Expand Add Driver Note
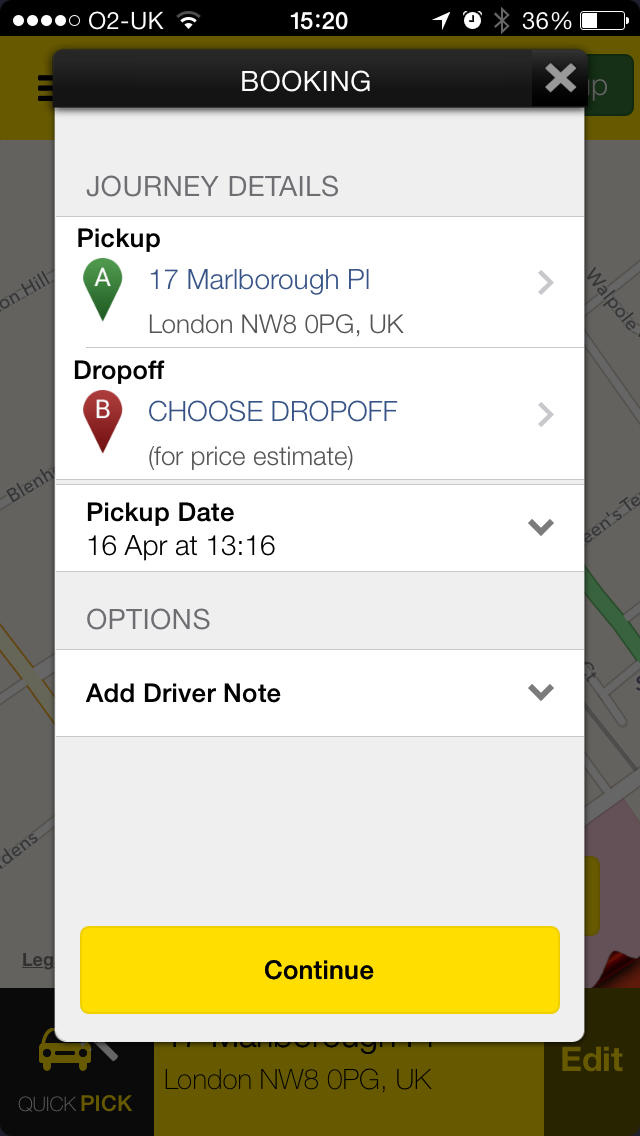The image size is (640, 1136). (320, 693)
